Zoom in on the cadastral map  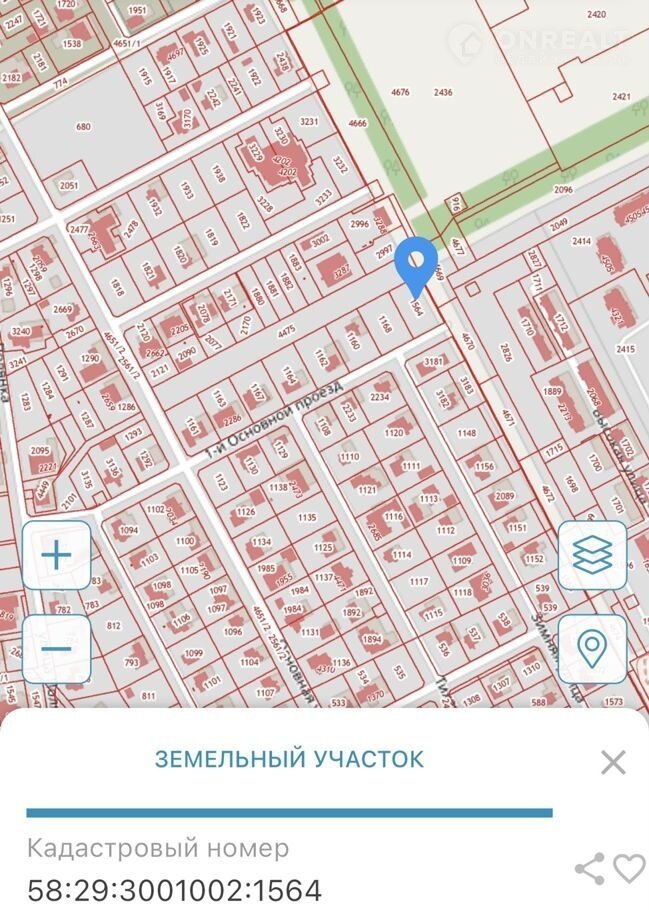pos(57,555)
